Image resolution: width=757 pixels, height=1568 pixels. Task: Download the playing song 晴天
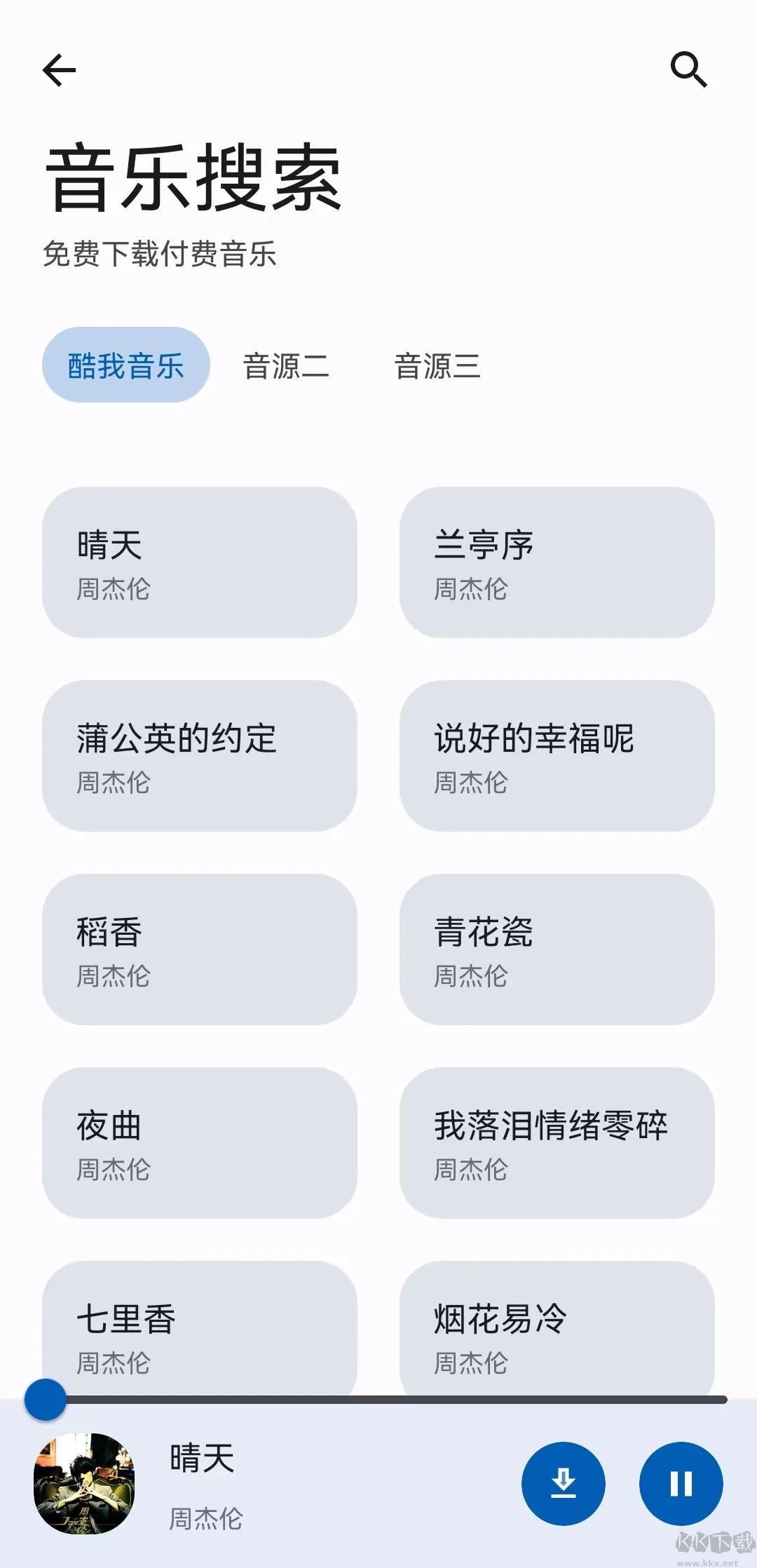(x=565, y=1485)
